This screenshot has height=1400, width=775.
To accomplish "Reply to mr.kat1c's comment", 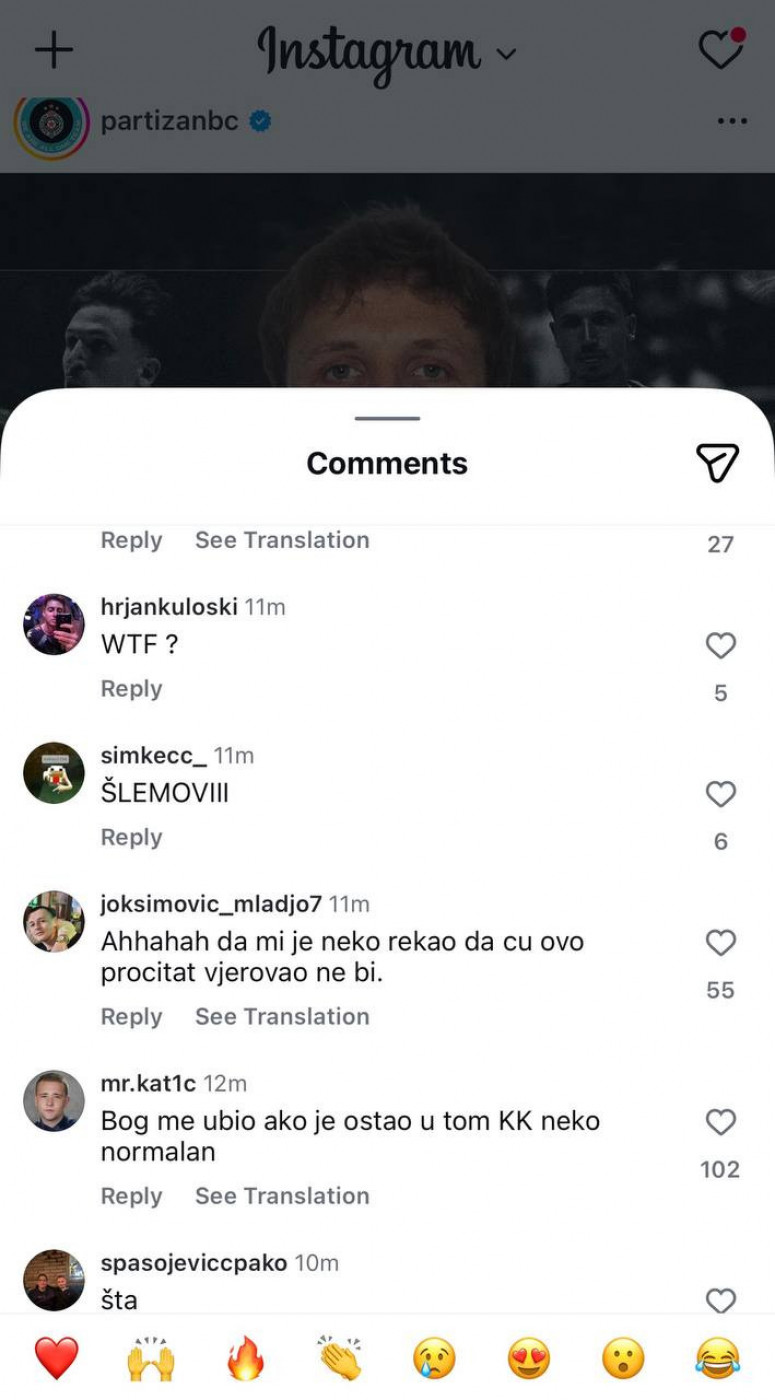I will (131, 1195).
